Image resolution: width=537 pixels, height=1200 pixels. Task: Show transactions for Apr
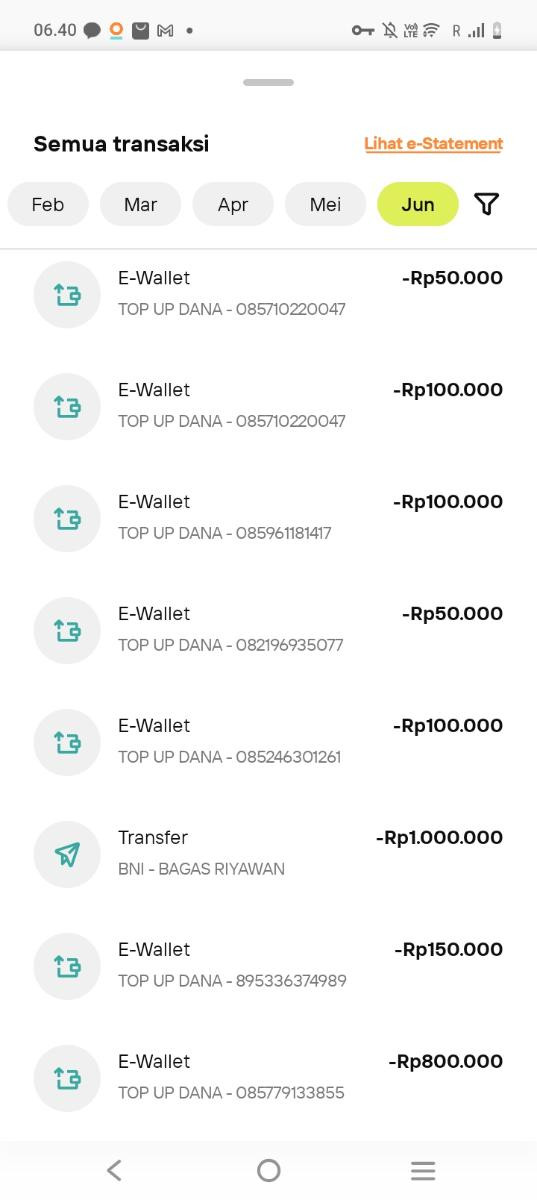coord(233,204)
